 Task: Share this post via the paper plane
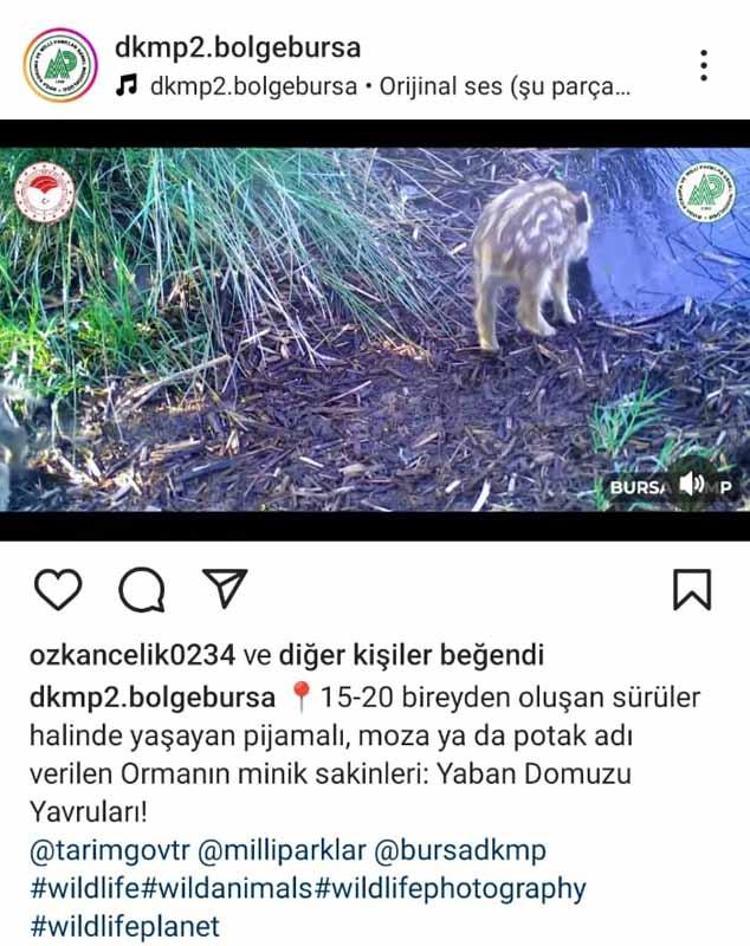click(224, 588)
